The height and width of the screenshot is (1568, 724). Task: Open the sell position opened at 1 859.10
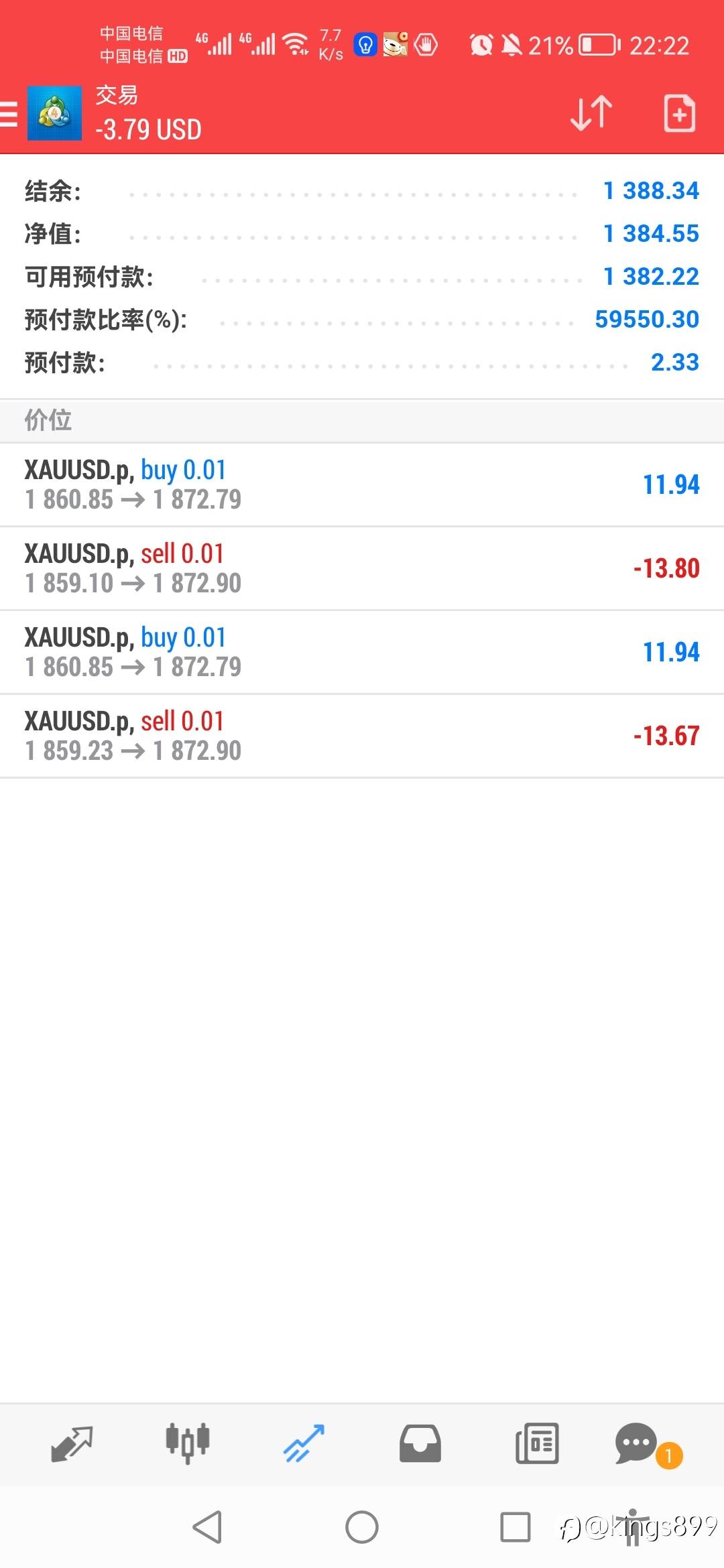click(x=362, y=568)
